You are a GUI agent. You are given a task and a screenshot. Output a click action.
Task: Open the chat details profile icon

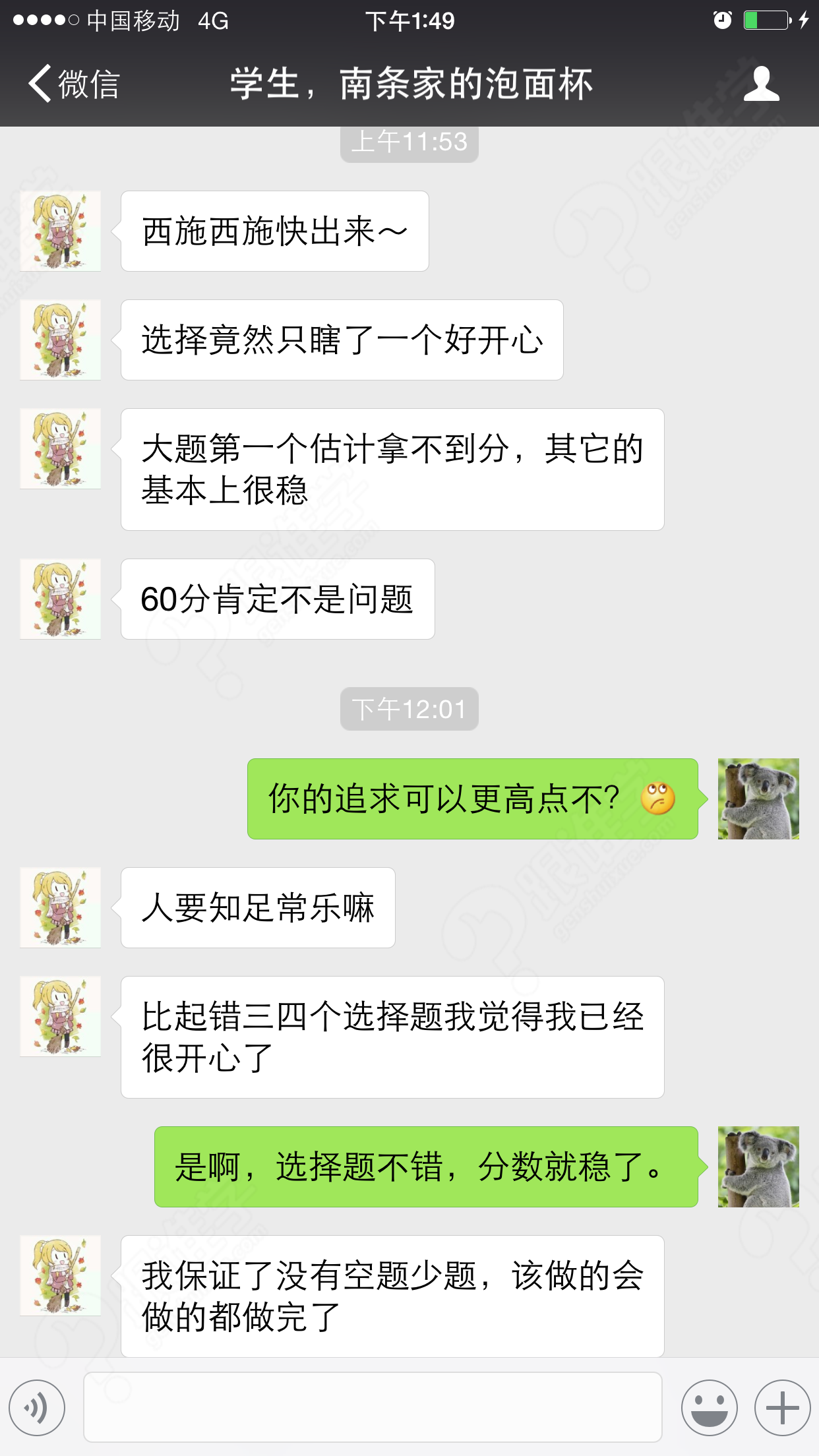tap(761, 84)
